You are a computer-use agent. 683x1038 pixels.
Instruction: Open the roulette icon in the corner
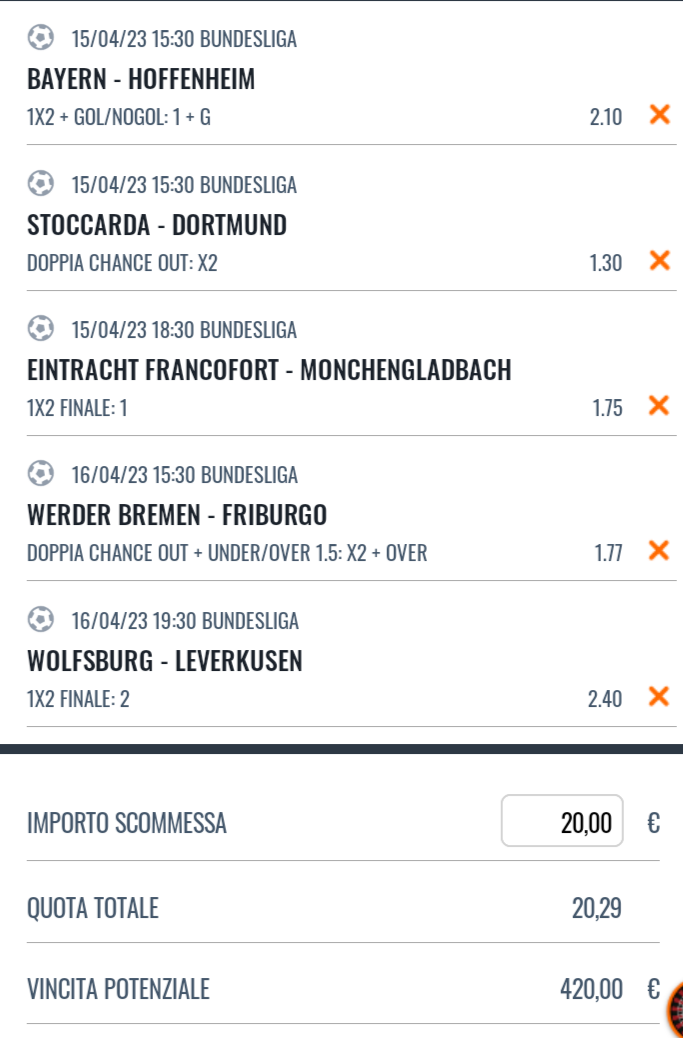pos(675,1010)
